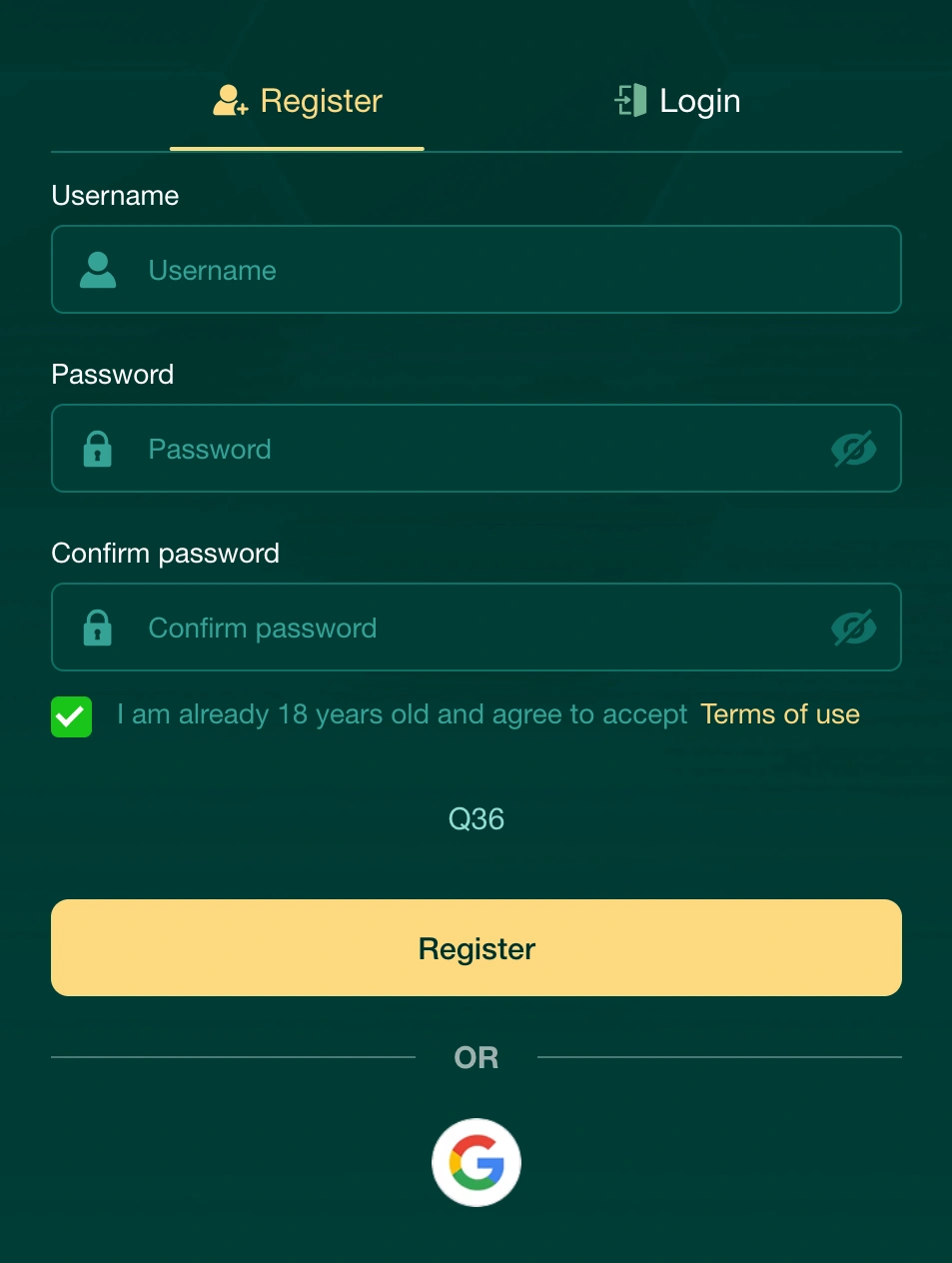
Task: Submit with the yellow Register button
Action: pos(476,947)
